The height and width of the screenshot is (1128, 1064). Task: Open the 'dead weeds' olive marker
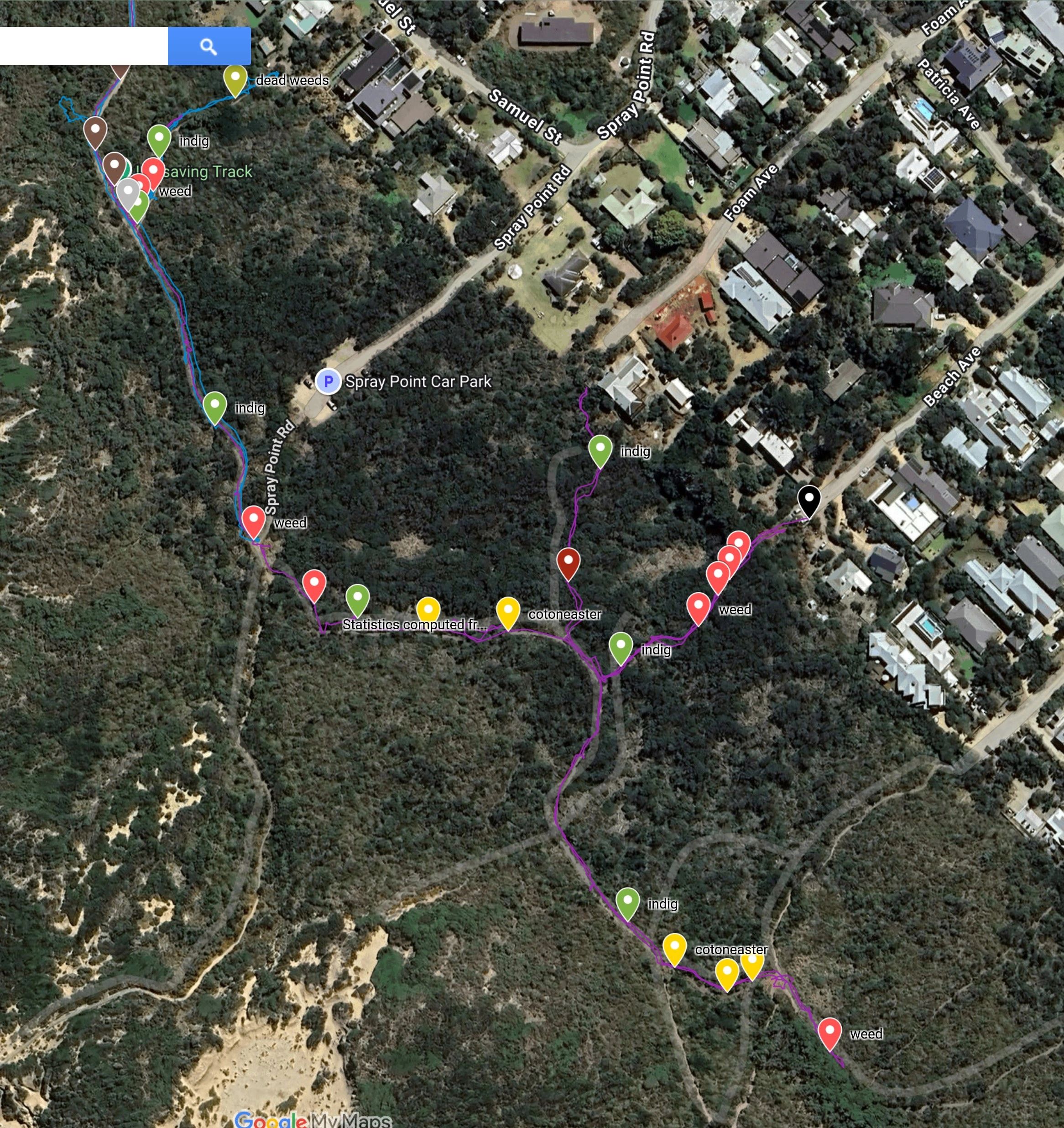[235, 79]
